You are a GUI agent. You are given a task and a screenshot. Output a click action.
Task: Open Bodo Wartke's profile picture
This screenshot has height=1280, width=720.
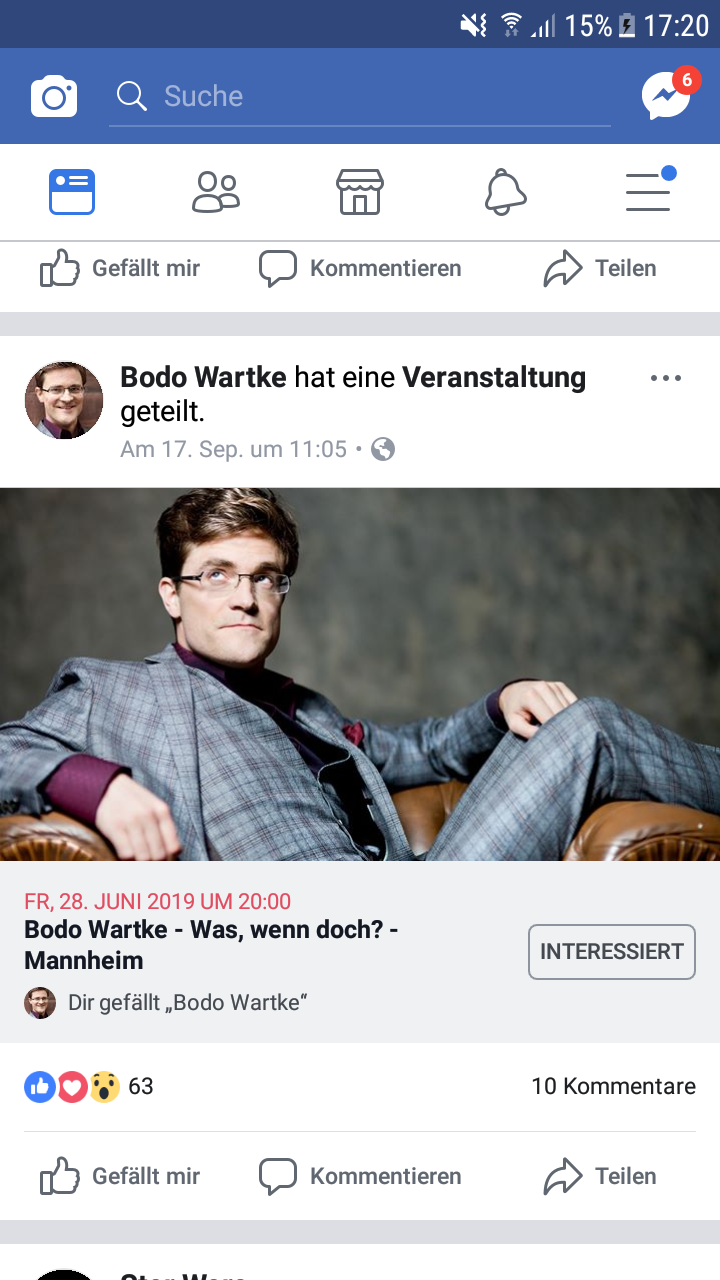point(64,400)
